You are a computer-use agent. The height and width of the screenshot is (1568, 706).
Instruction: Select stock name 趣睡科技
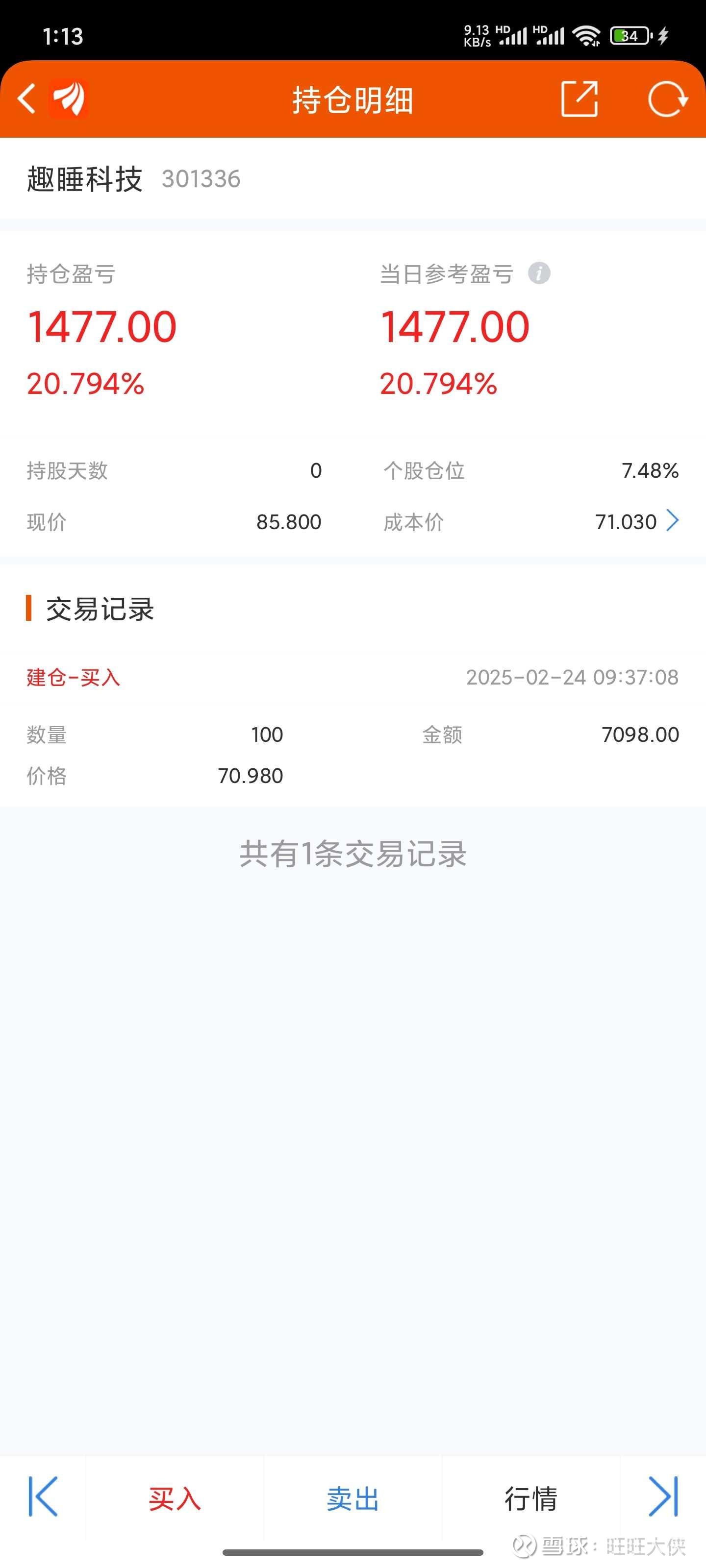tap(85, 179)
